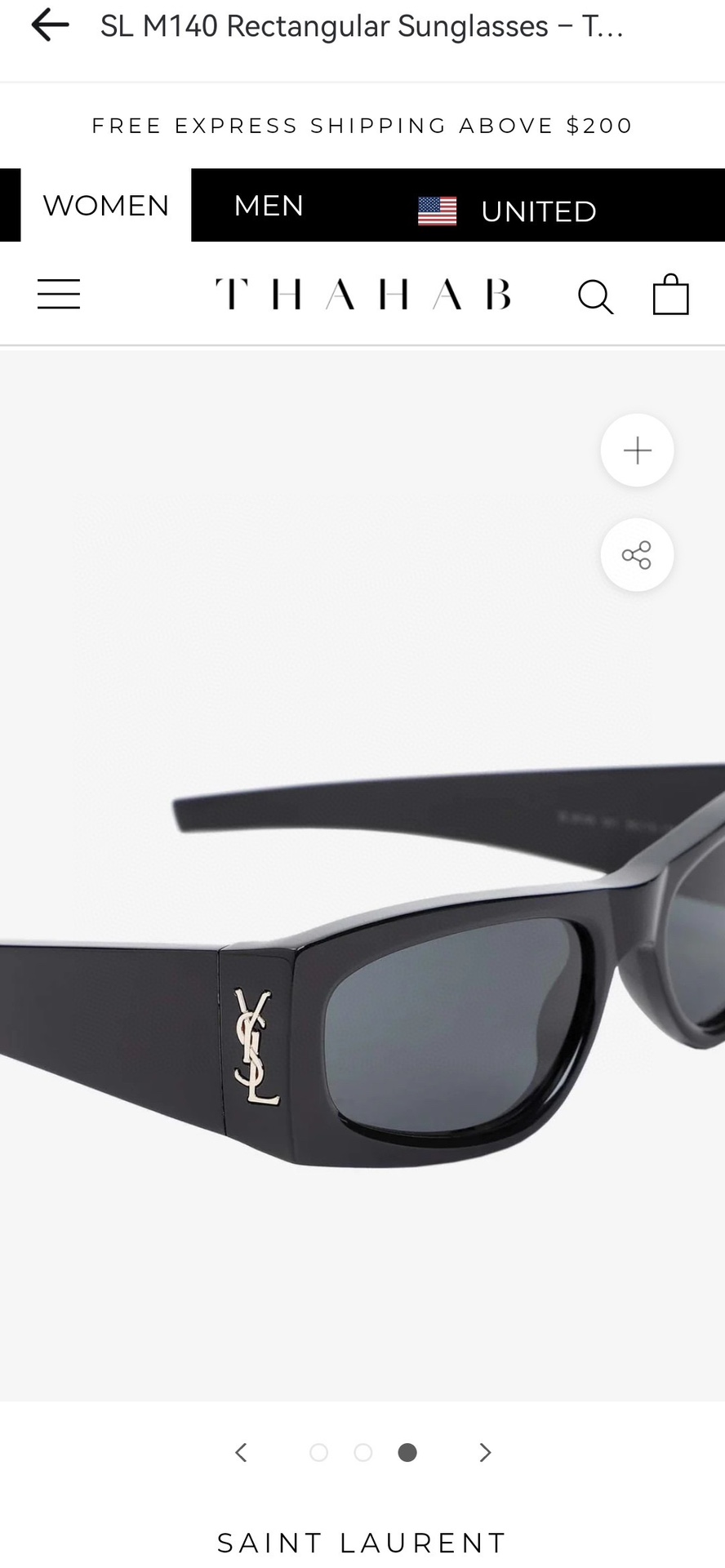Image resolution: width=725 pixels, height=1568 pixels.
Task: Share this sunglasses product
Action: tap(637, 555)
